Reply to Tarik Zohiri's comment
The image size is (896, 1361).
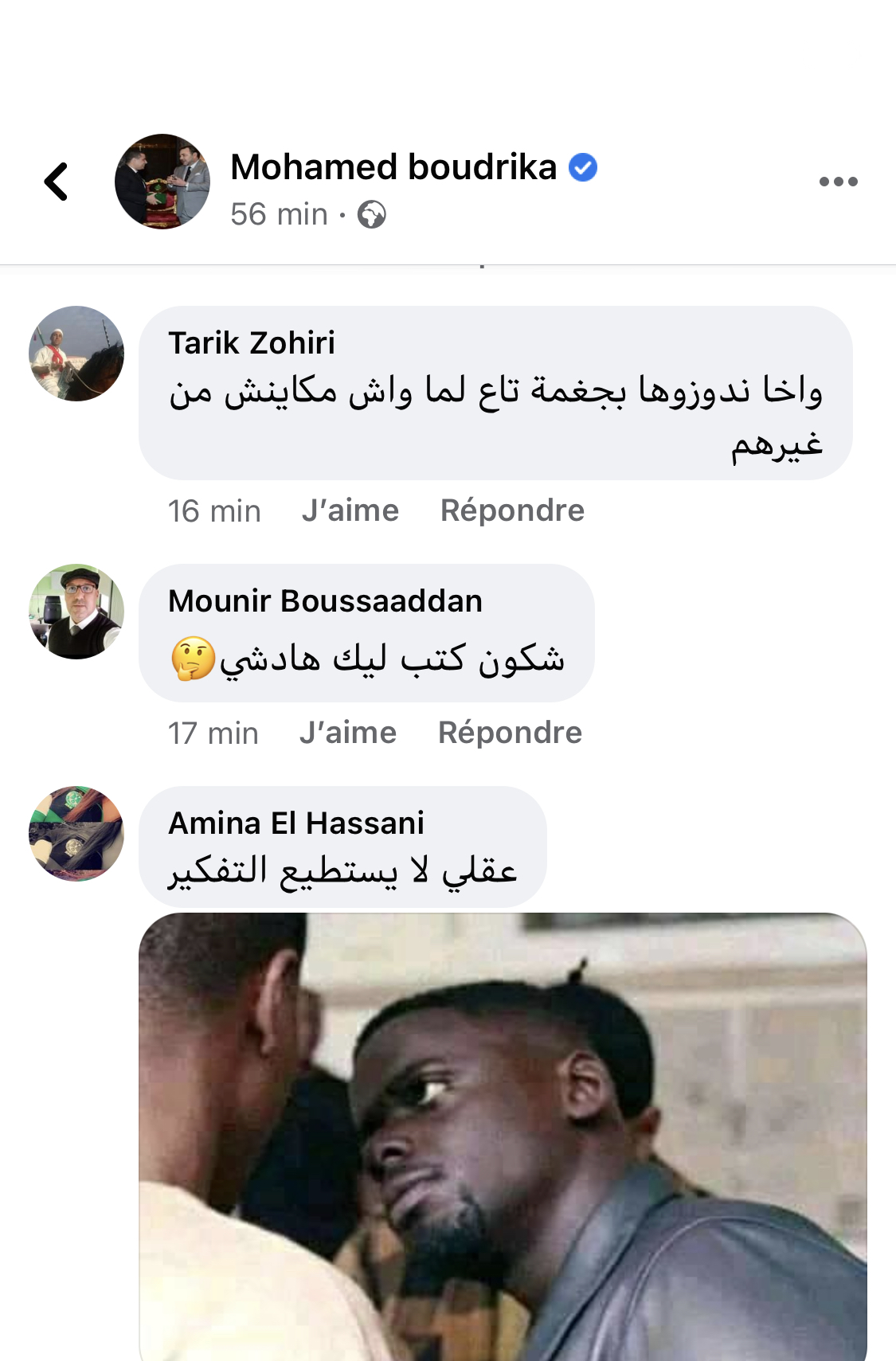[x=512, y=510]
